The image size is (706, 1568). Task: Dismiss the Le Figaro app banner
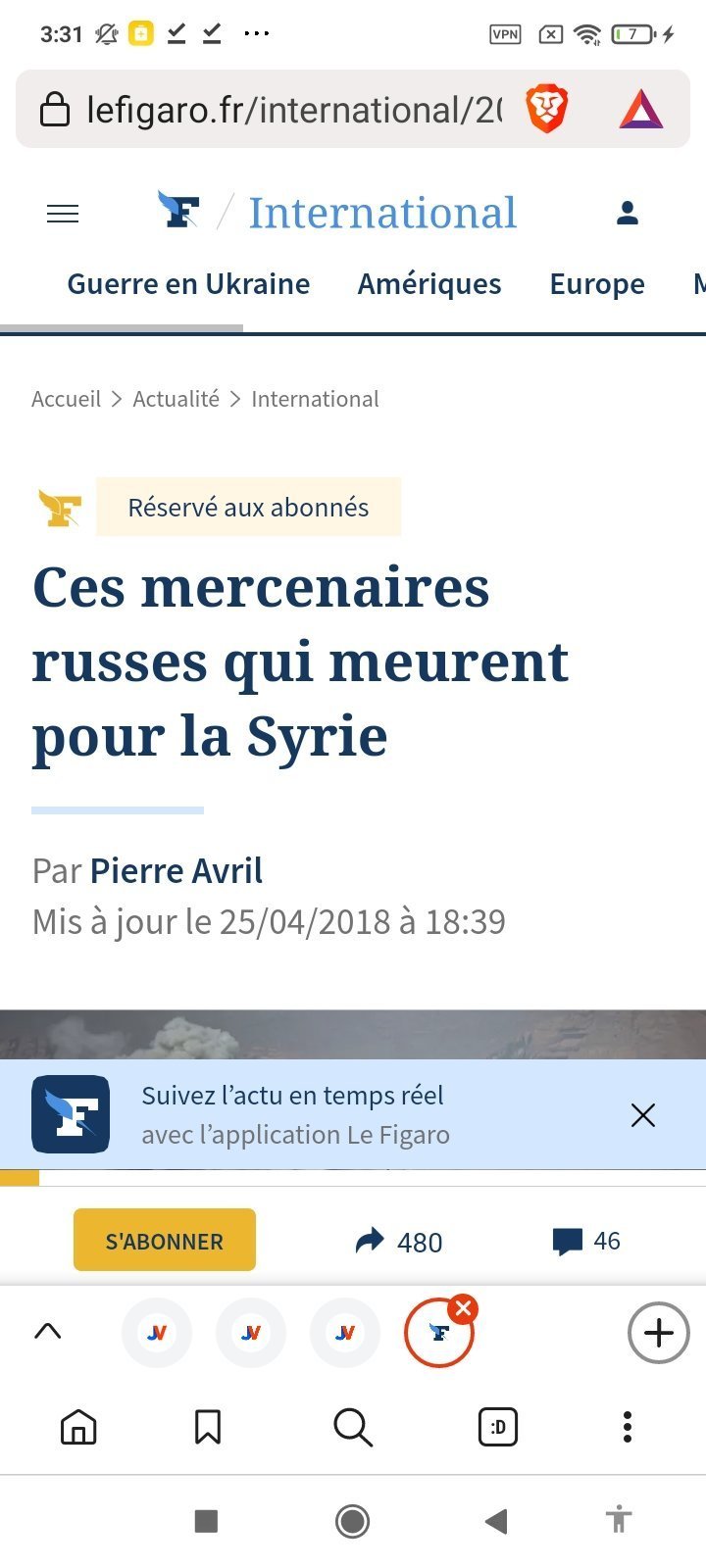tap(643, 1115)
